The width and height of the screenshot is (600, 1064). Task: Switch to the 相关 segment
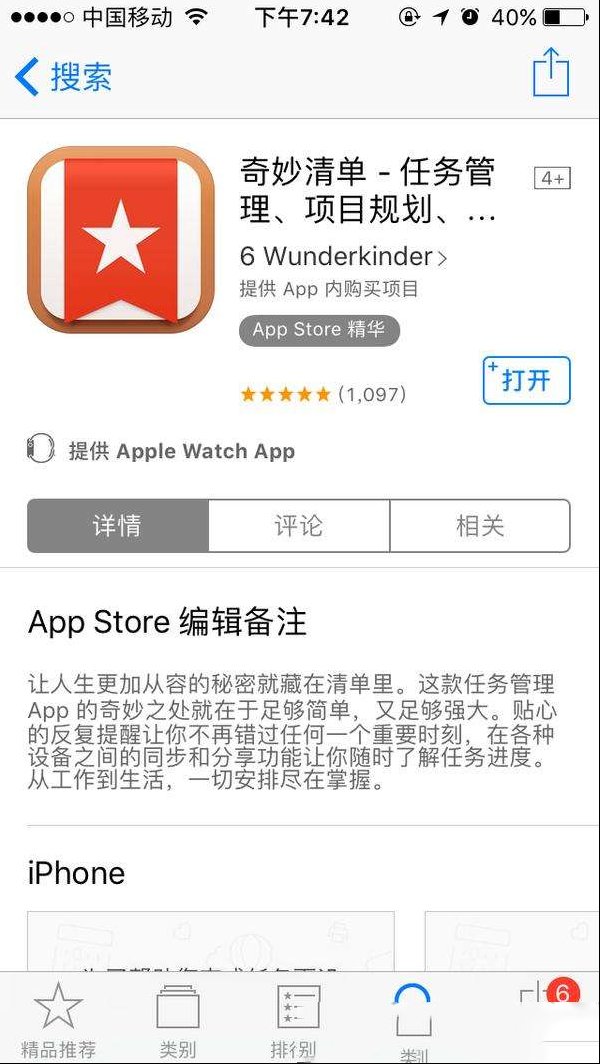(x=480, y=526)
